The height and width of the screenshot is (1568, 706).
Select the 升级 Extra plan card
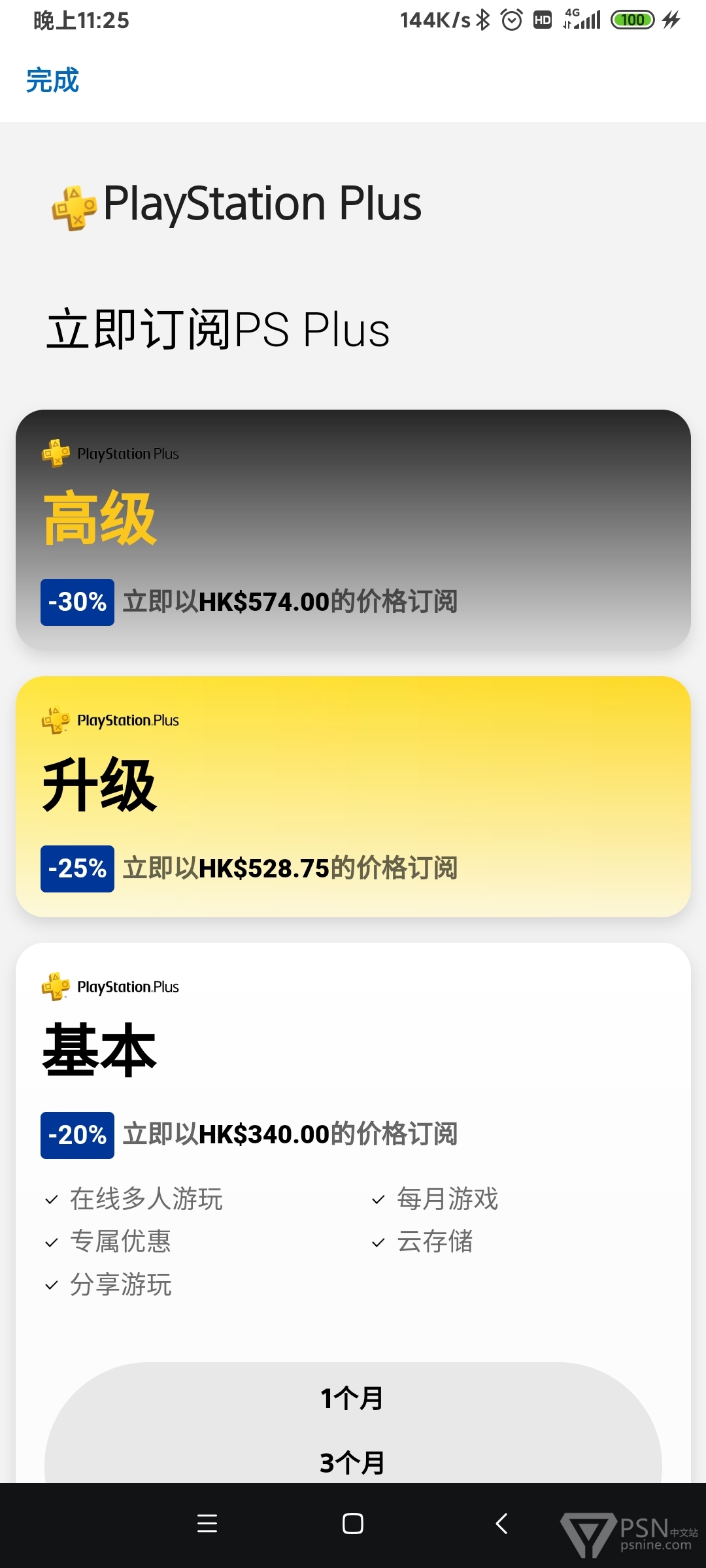pos(353,796)
